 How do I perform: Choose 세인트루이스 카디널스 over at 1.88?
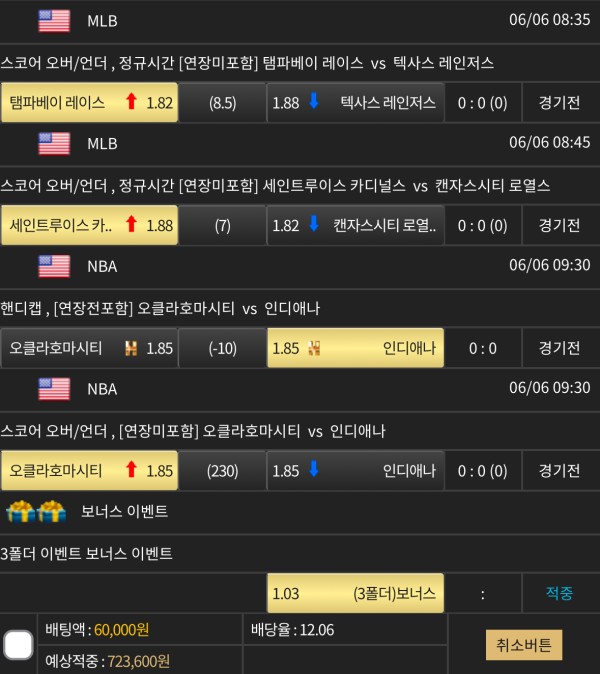pyautogui.click(x=90, y=226)
